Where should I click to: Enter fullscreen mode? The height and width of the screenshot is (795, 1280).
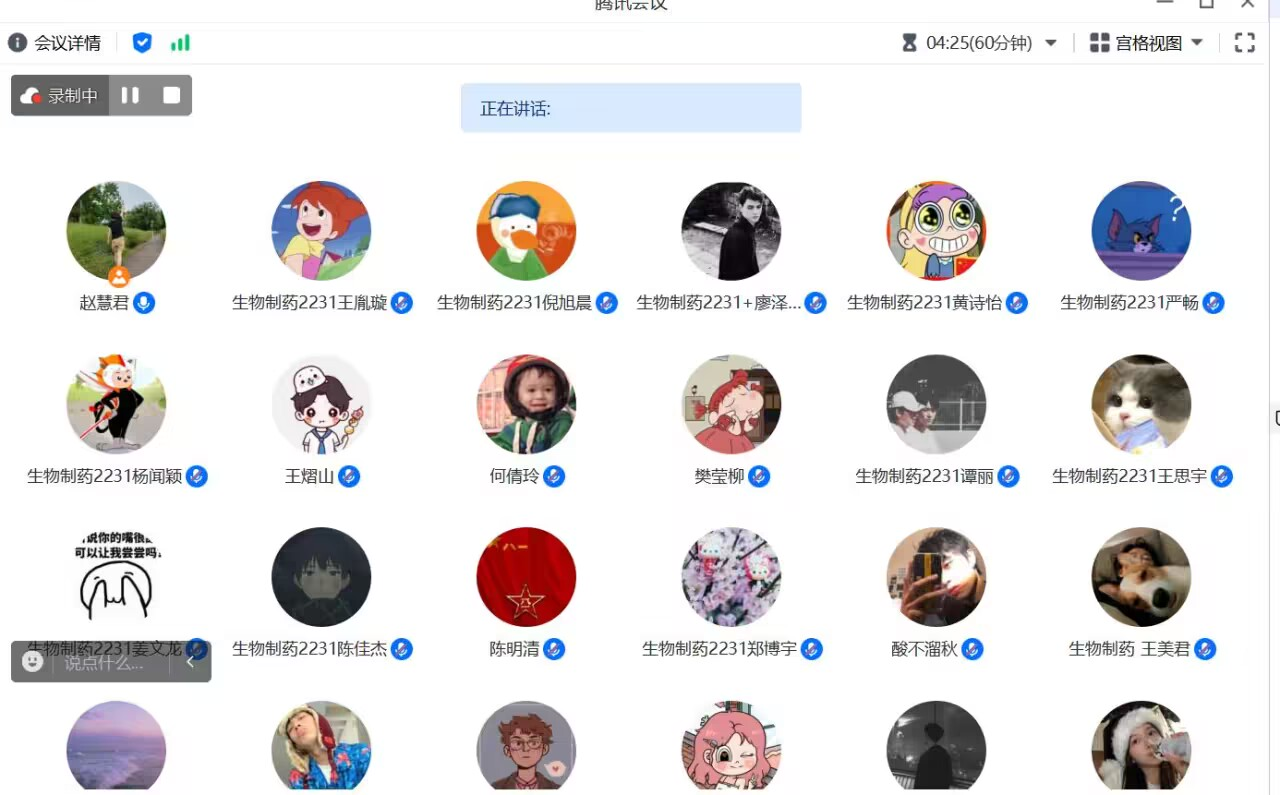(1244, 43)
